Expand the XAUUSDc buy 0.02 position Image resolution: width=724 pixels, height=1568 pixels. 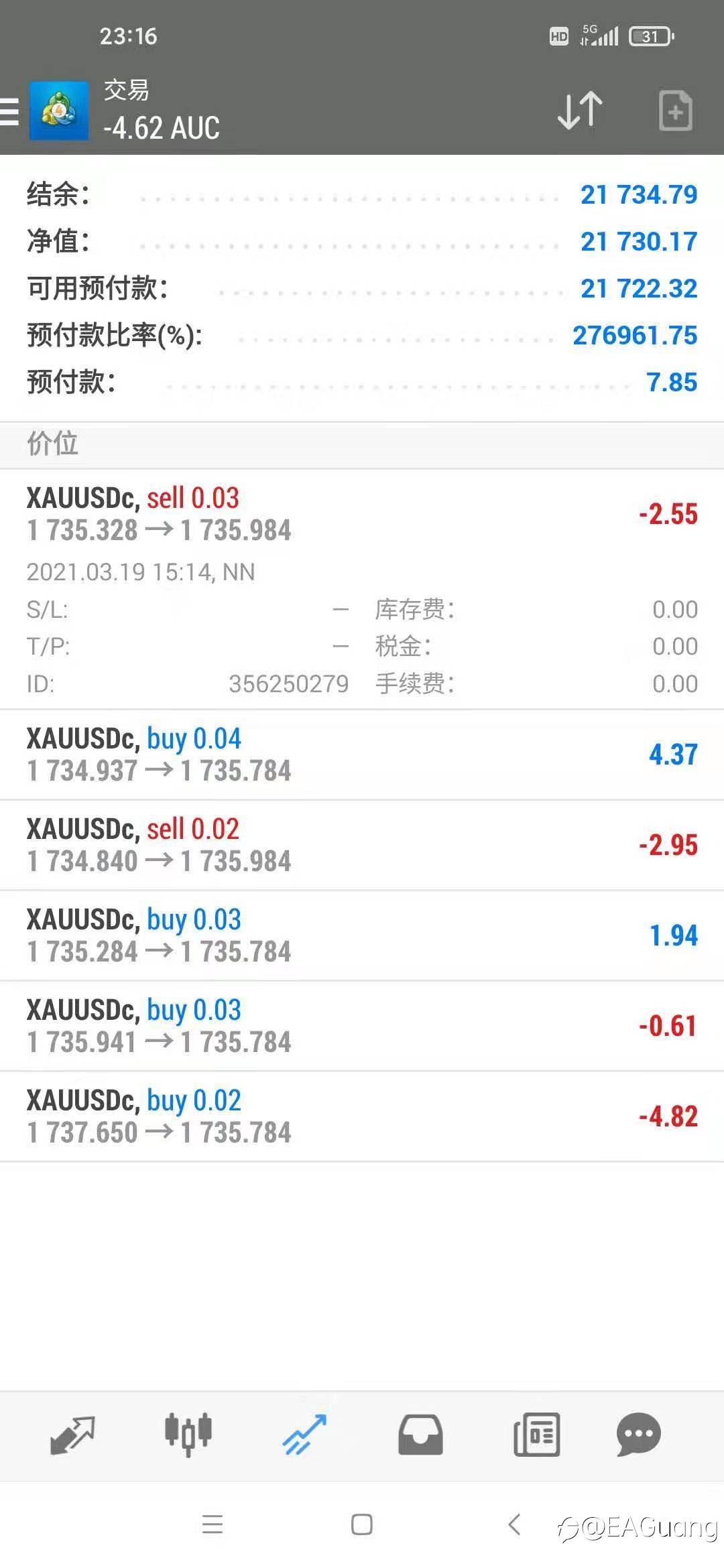tap(362, 1116)
